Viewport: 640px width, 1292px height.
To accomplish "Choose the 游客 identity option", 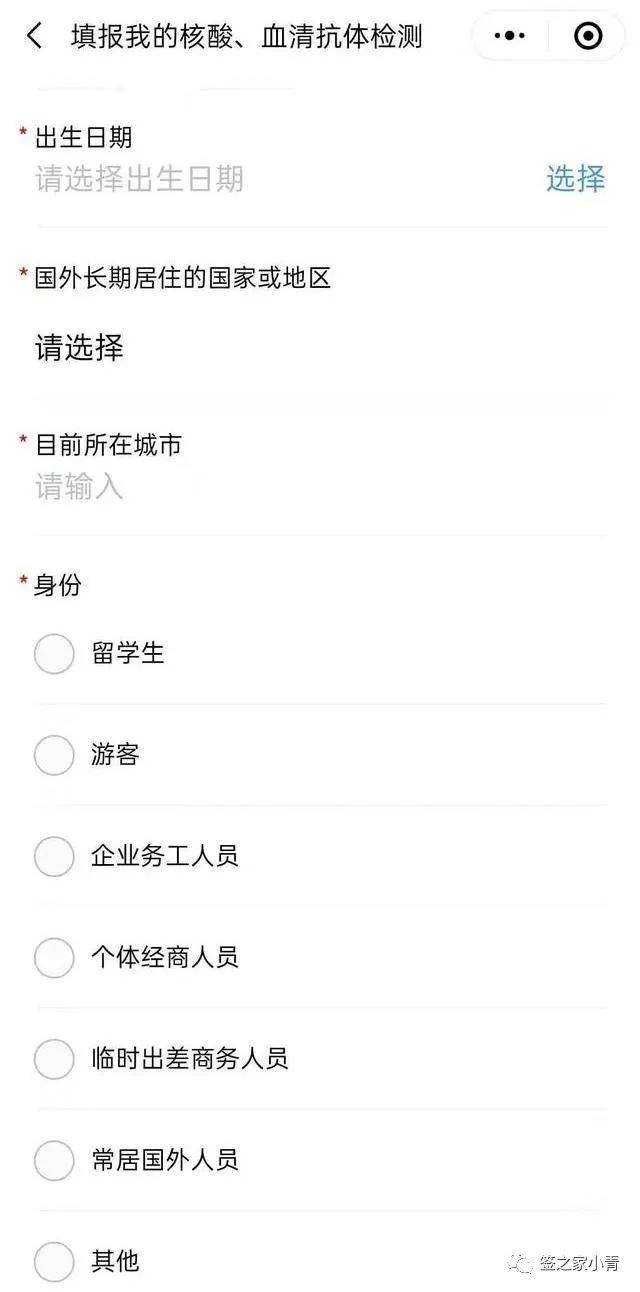I will coord(54,755).
